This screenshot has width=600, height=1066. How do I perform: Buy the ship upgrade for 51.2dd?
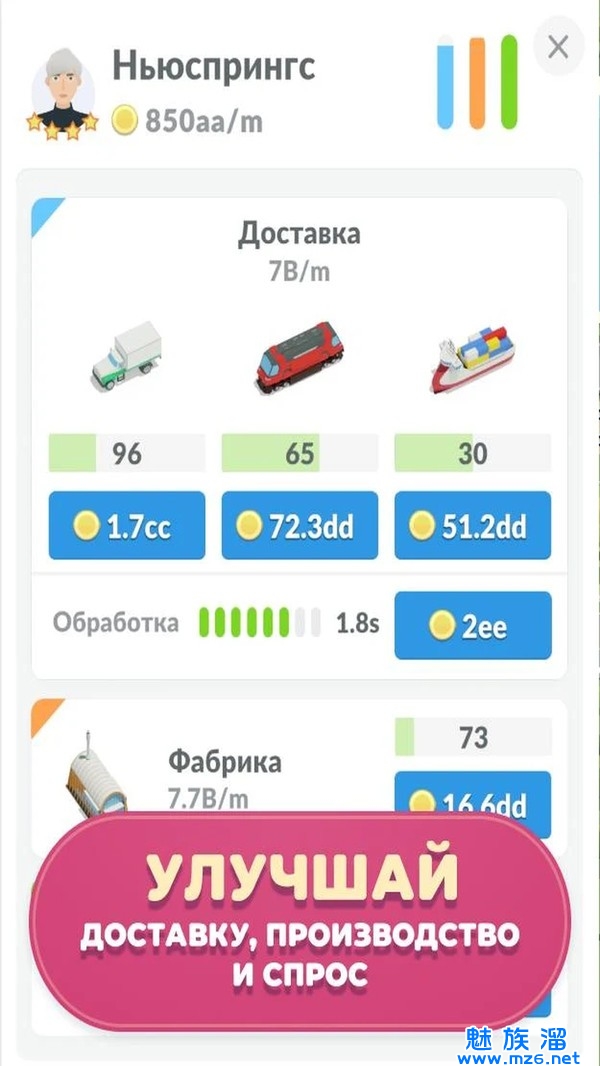click(472, 526)
